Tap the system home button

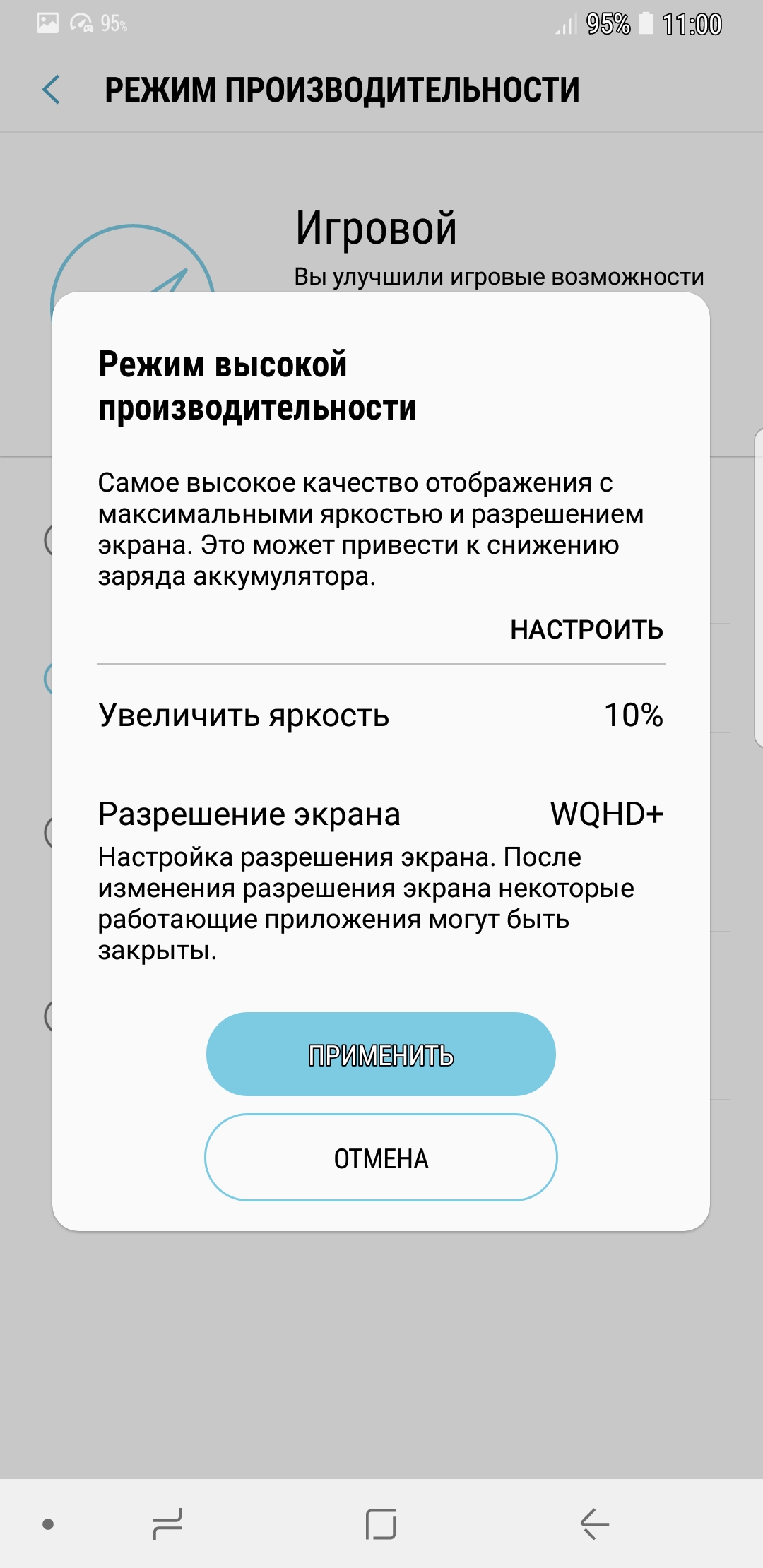click(x=381, y=1524)
